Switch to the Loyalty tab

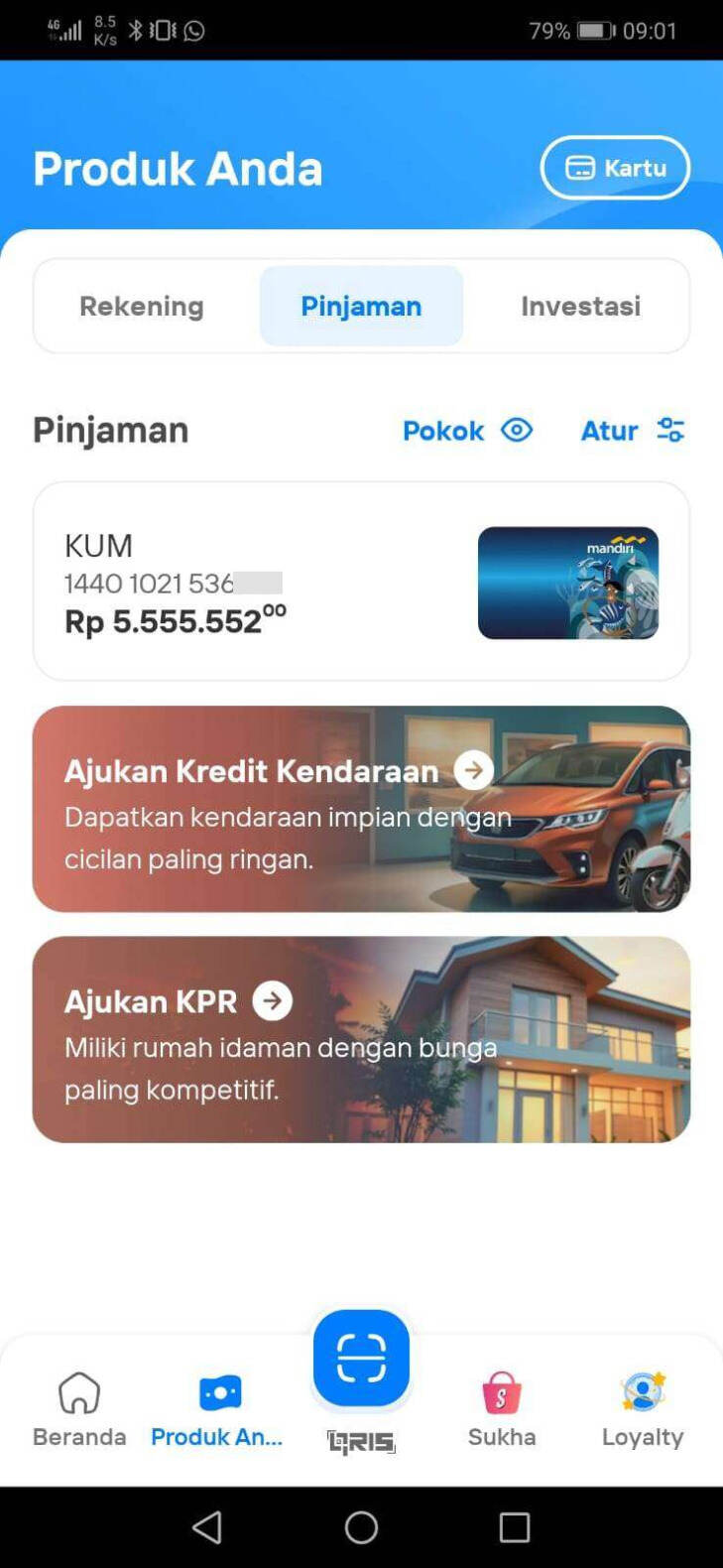point(643,1409)
